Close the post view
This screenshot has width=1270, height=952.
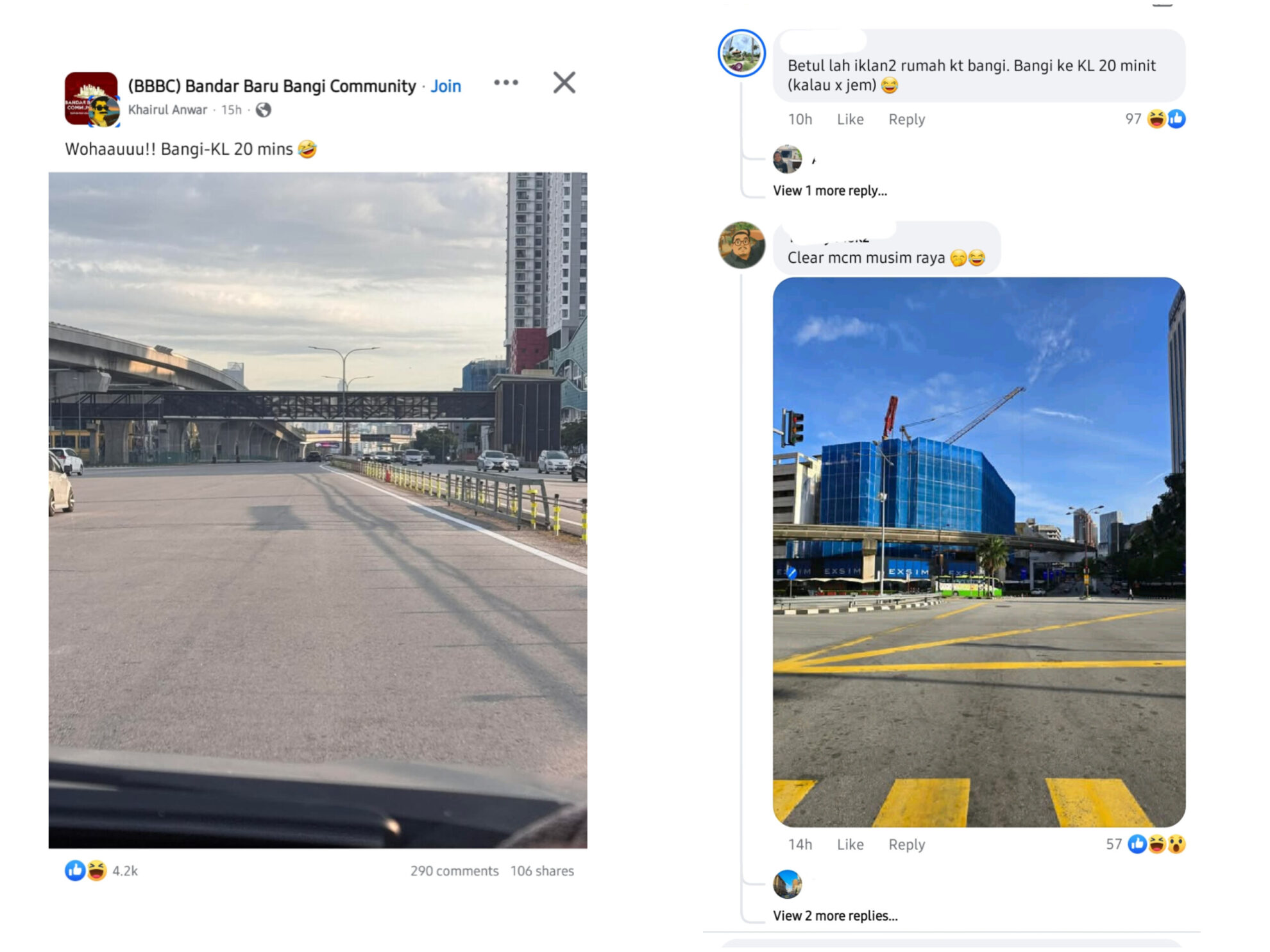[x=564, y=83]
